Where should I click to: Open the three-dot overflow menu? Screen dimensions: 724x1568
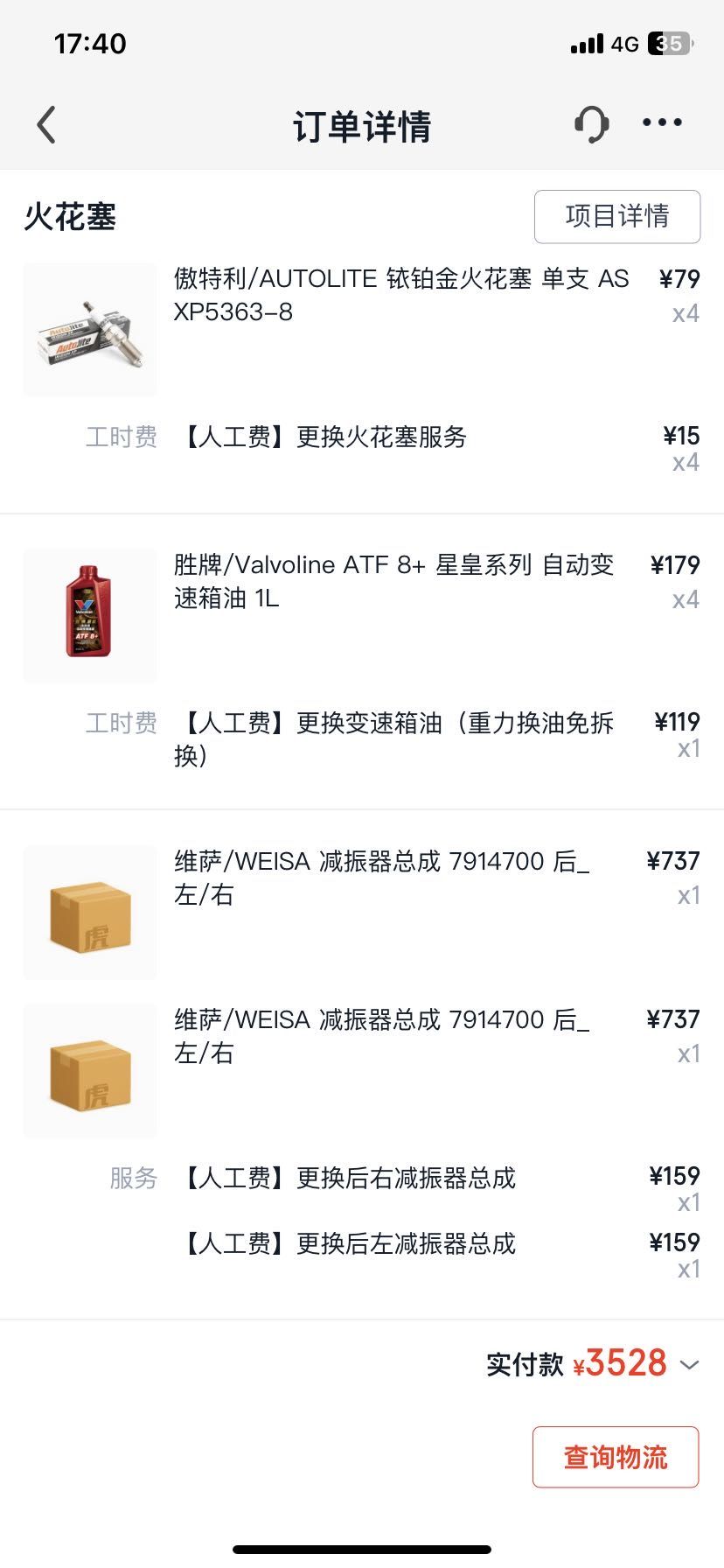[x=662, y=123]
